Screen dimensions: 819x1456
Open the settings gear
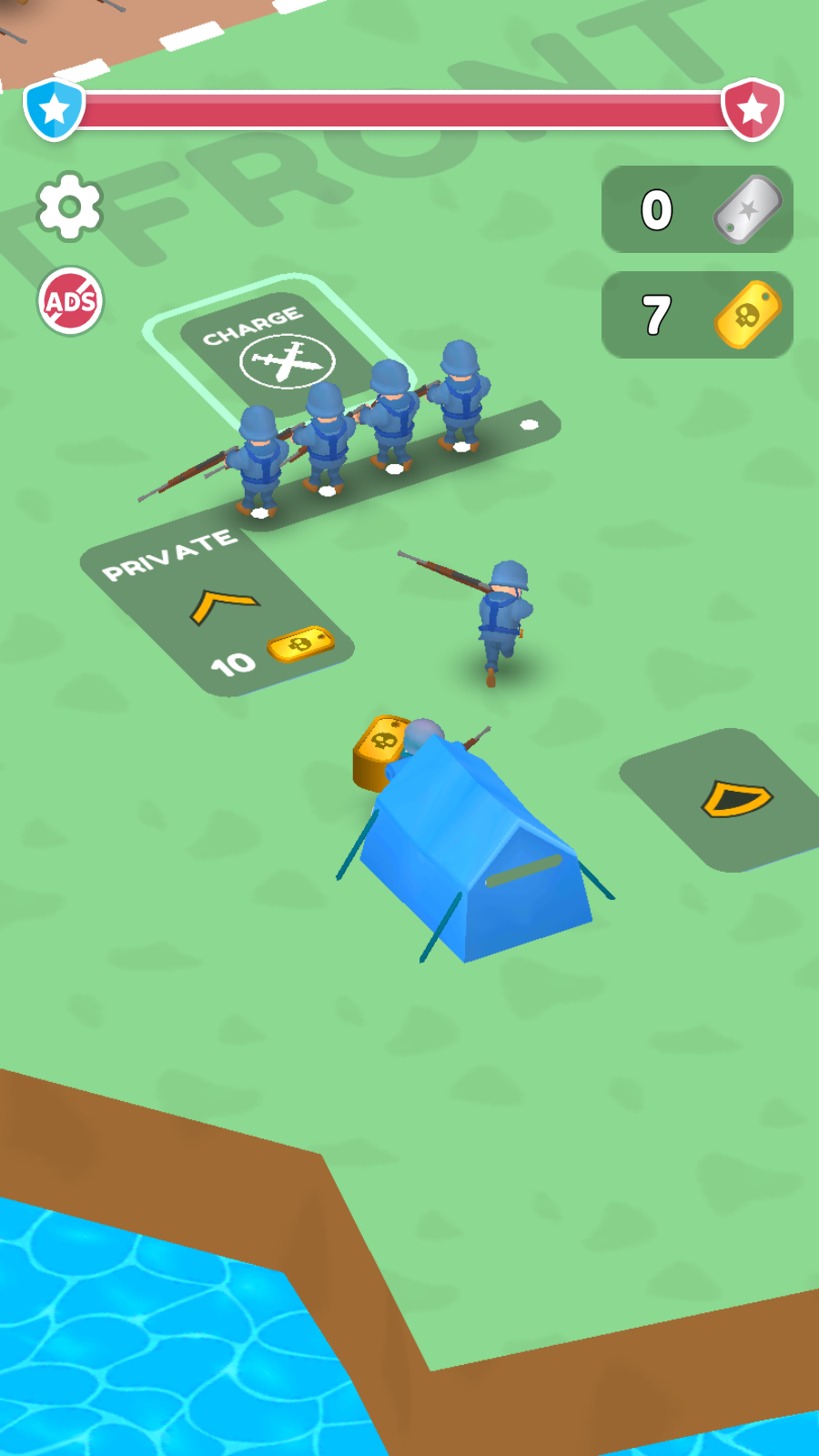point(69,207)
